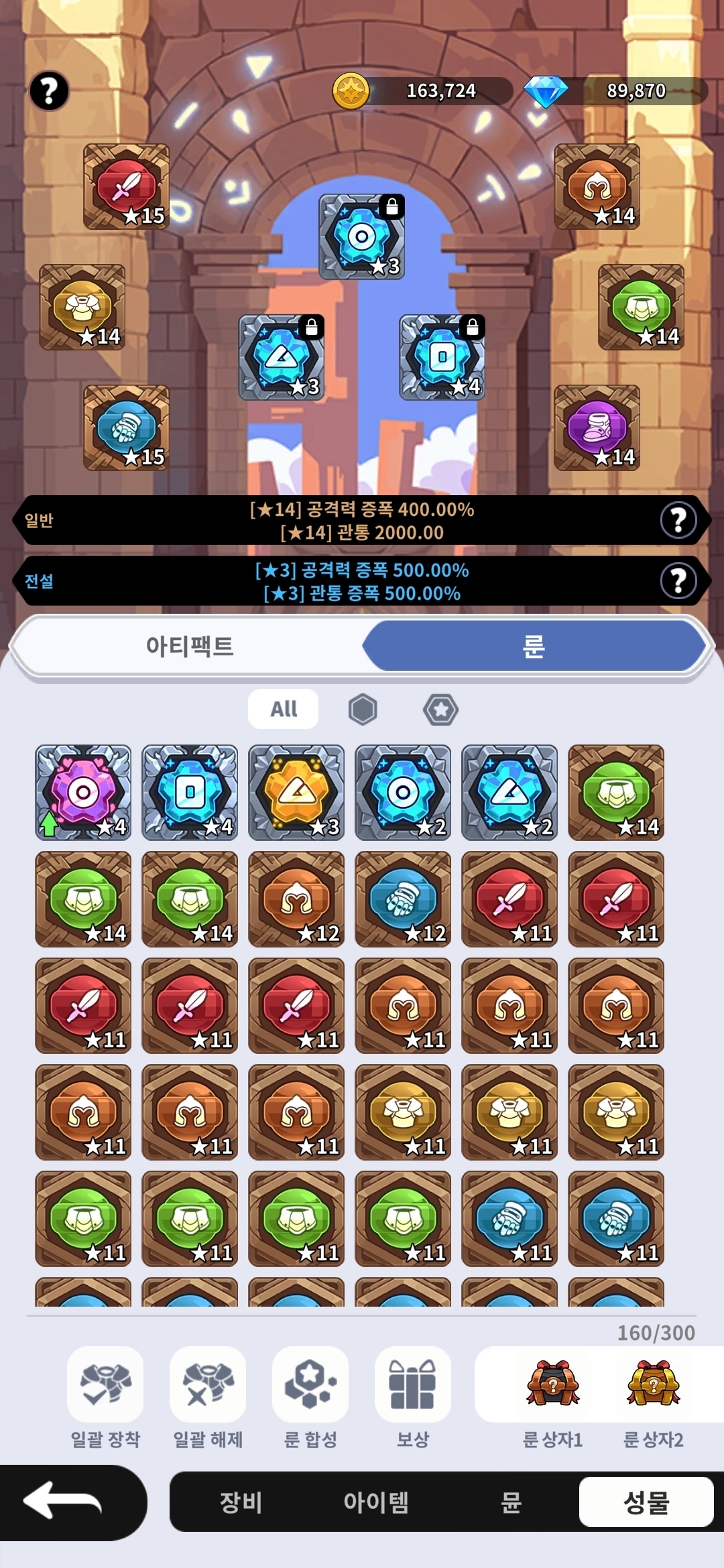Switch to the 문 tab
The height and width of the screenshot is (1568, 724).
pyautogui.click(x=511, y=1502)
